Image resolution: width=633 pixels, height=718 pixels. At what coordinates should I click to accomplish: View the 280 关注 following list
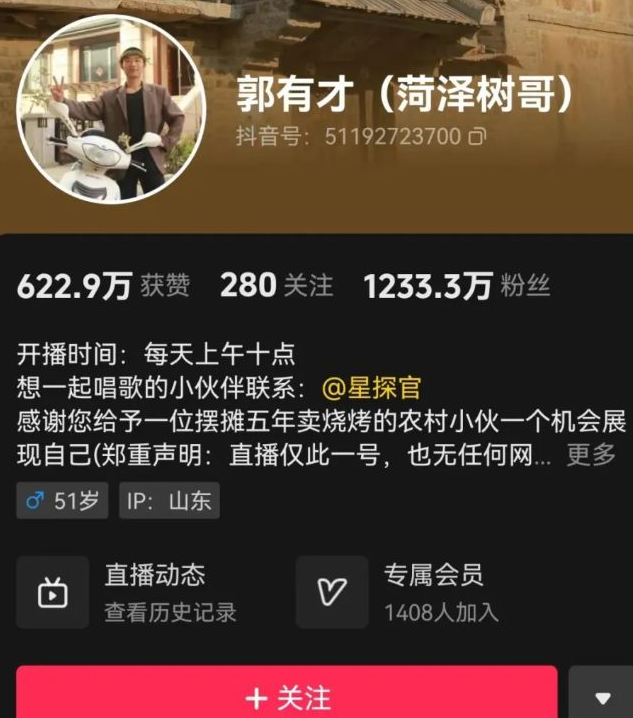(276, 286)
